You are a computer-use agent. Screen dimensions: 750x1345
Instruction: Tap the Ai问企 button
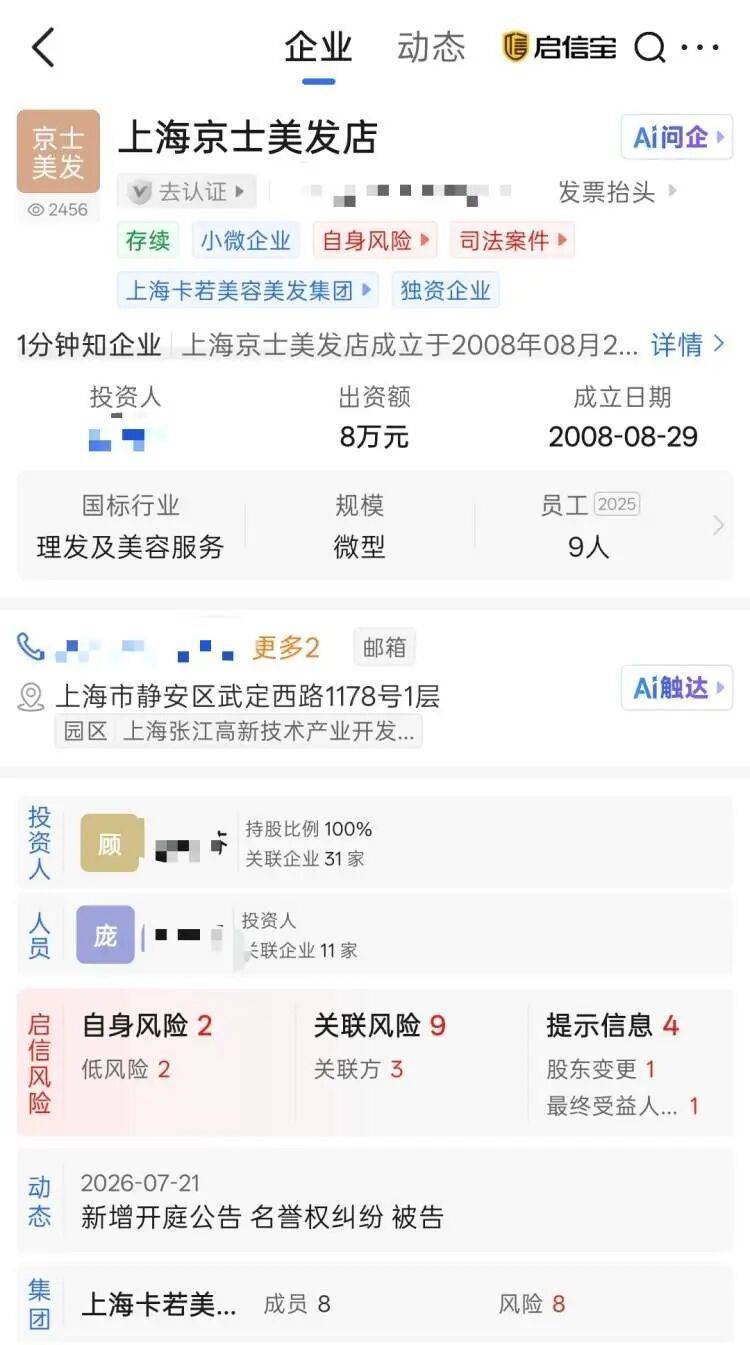coord(677,137)
